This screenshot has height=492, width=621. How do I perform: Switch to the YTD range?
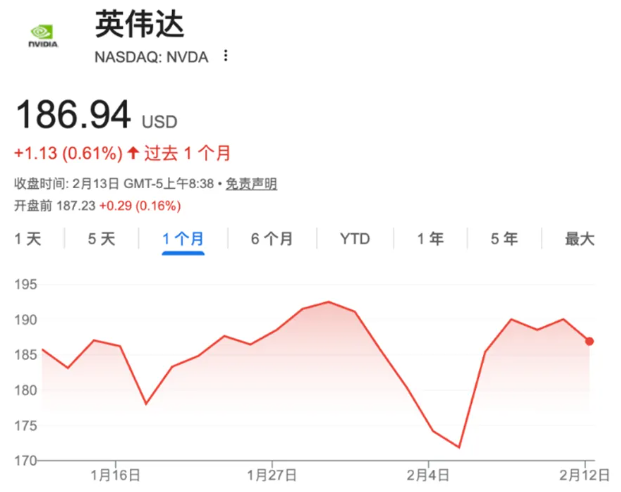354,239
